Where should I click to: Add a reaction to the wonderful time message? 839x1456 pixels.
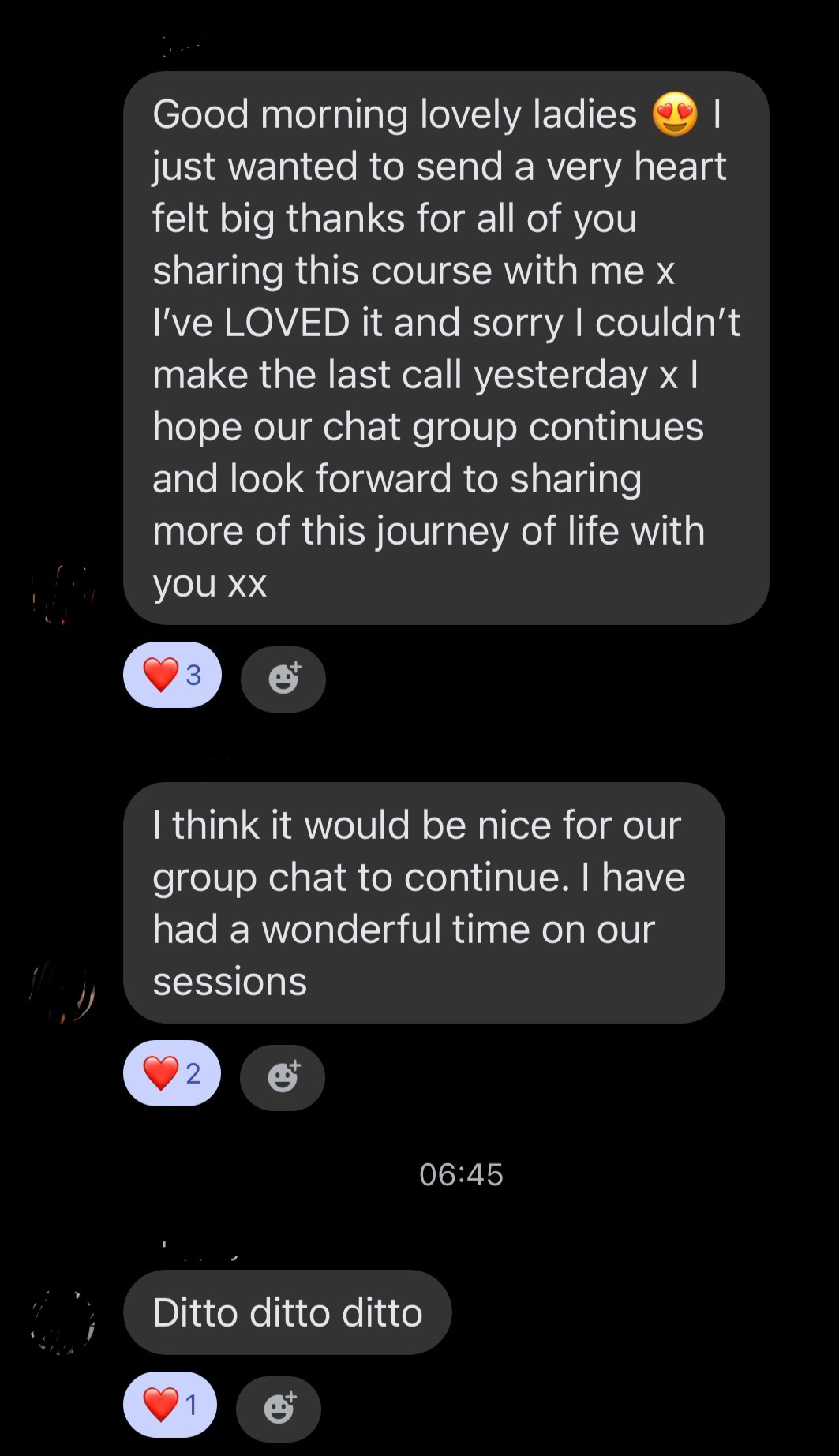(x=283, y=1077)
